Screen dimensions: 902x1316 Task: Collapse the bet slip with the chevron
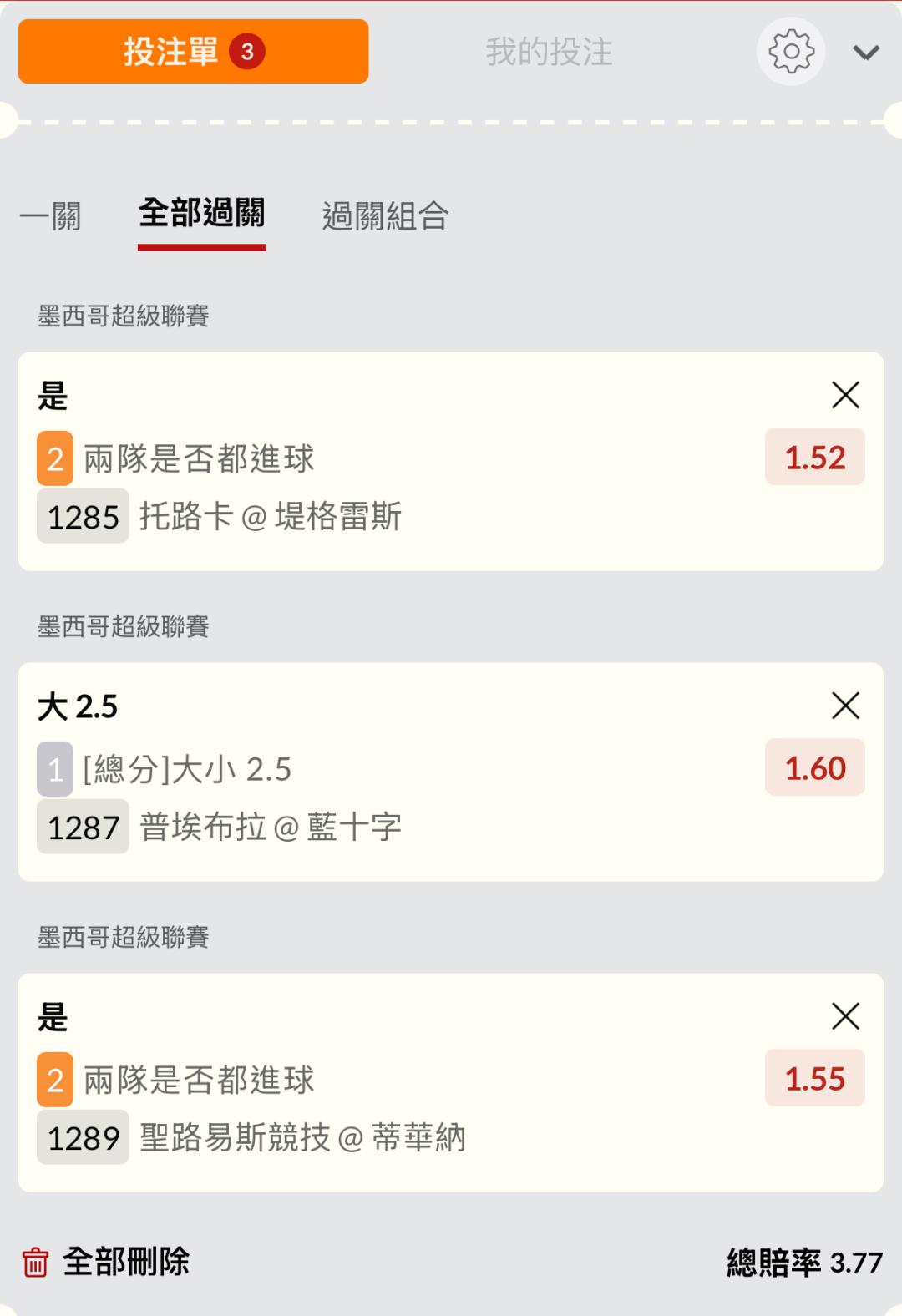pos(865,53)
